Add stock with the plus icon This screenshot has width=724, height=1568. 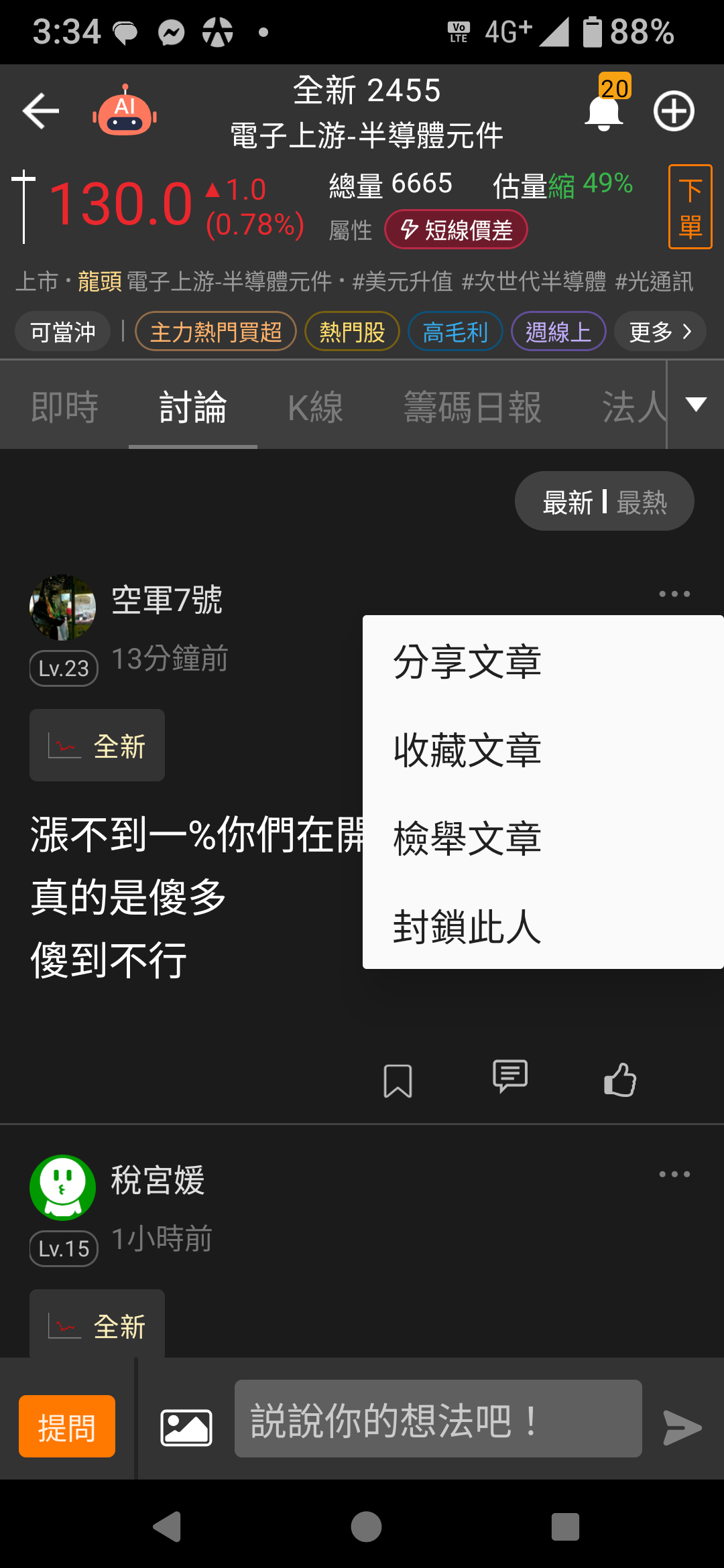[674, 111]
